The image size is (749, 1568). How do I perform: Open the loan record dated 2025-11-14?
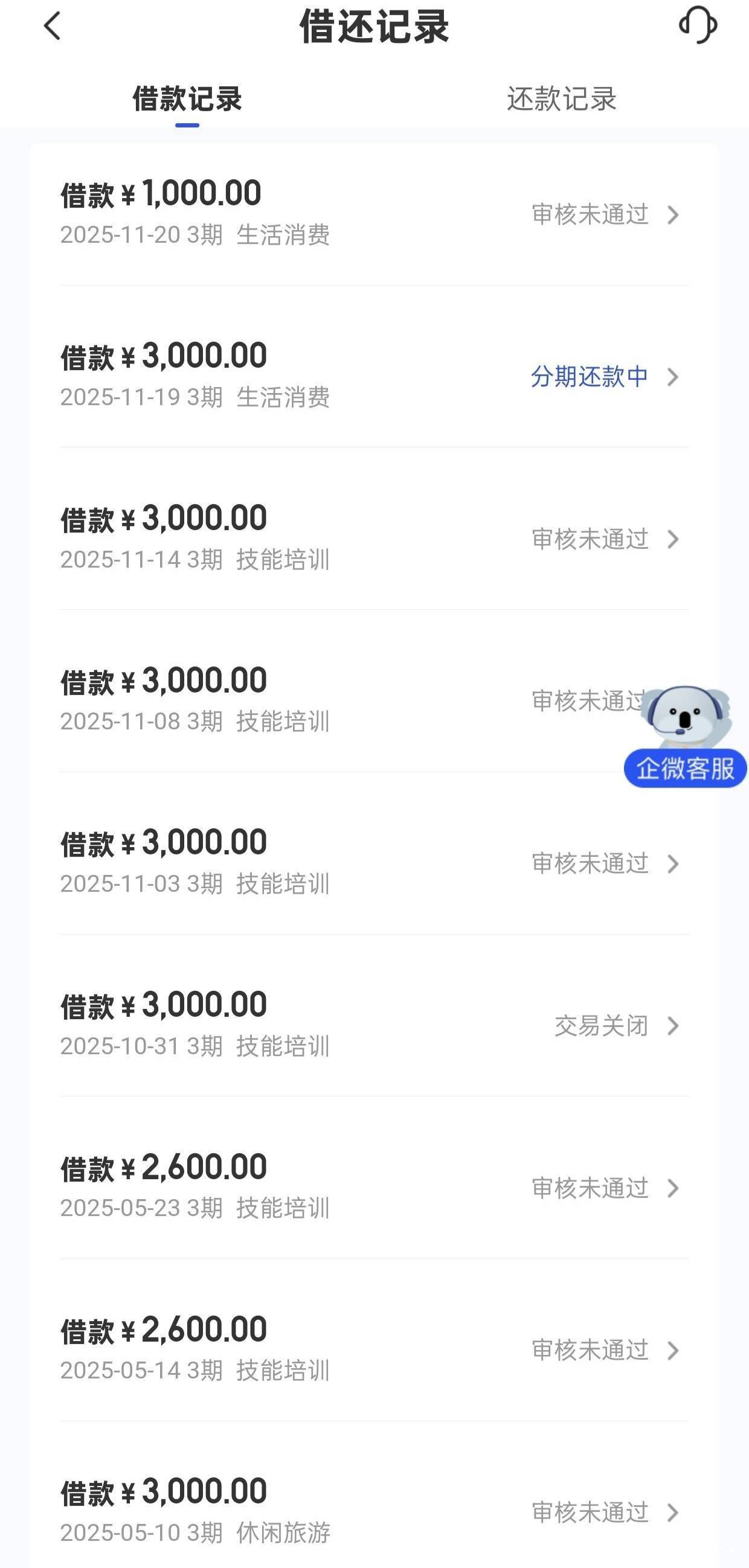374,539
